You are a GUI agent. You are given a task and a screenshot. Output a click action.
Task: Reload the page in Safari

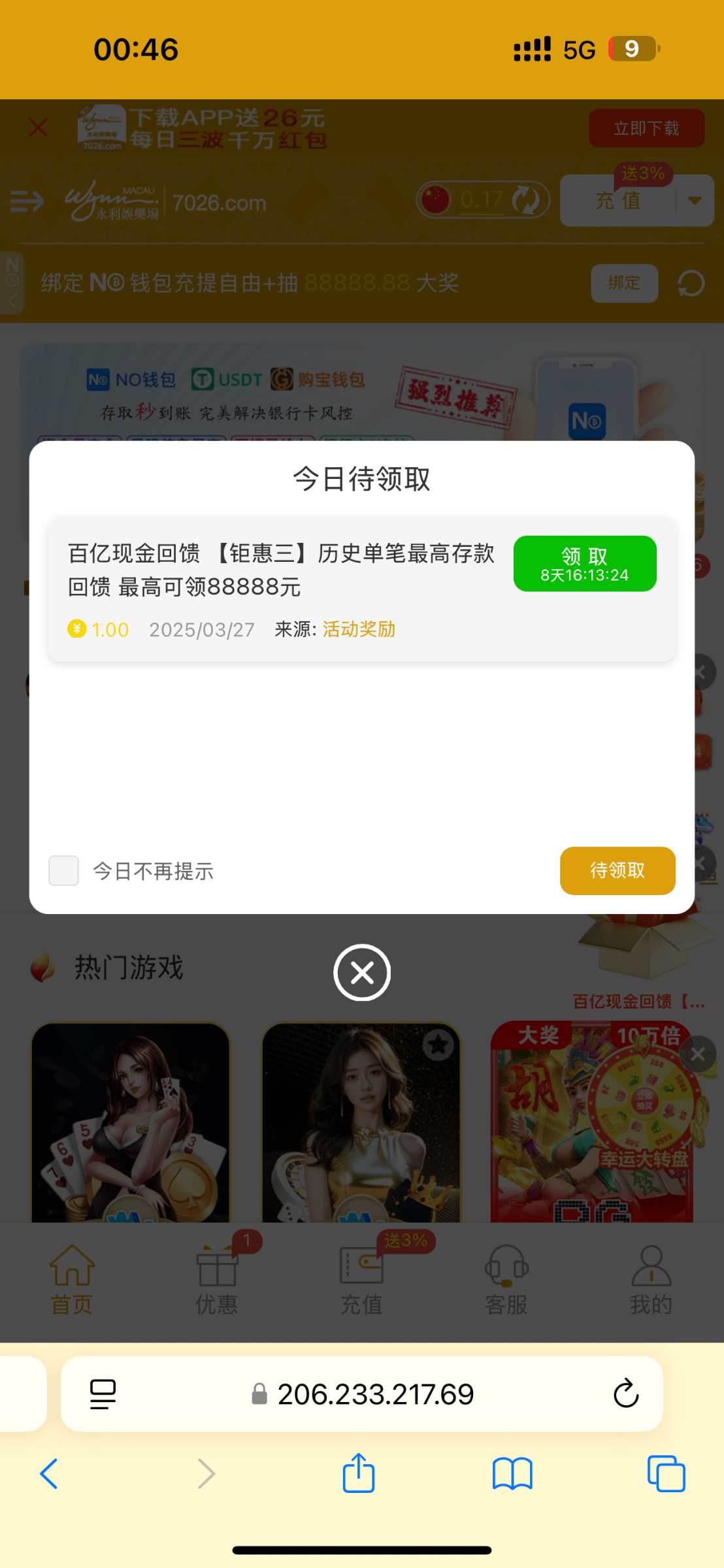[x=625, y=1394]
